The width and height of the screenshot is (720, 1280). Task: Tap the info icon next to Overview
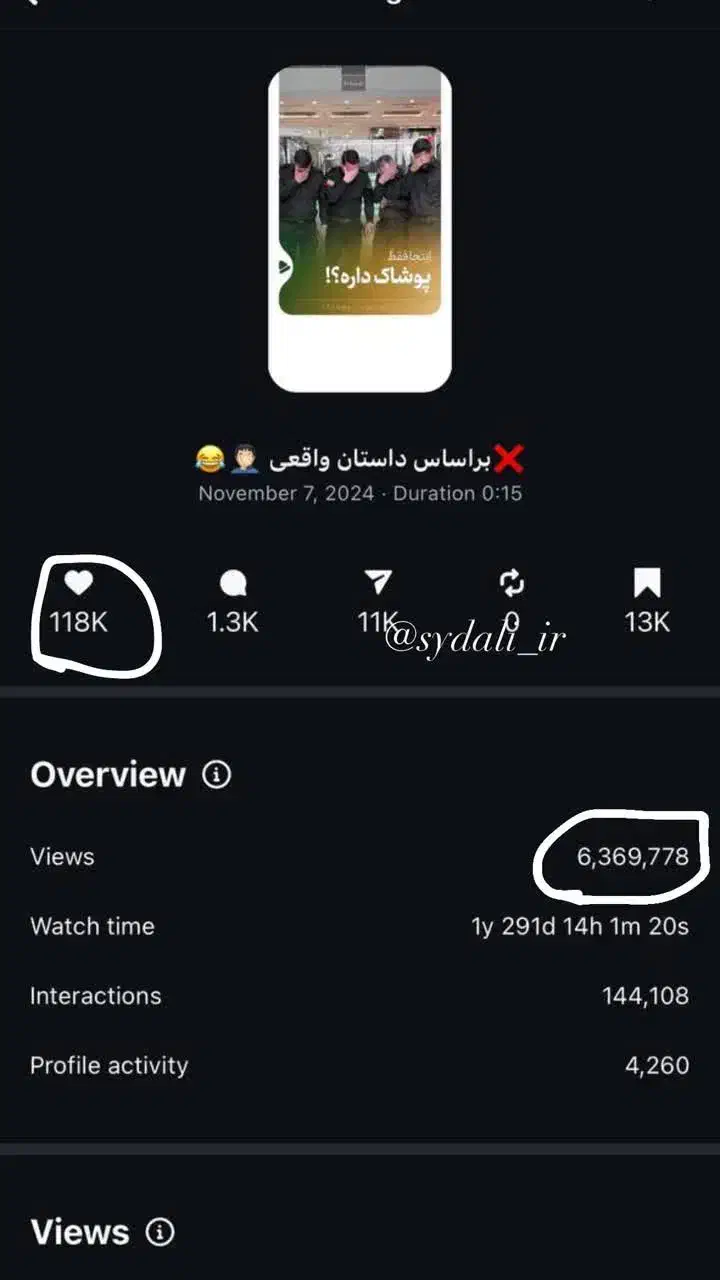coord(217,775)
